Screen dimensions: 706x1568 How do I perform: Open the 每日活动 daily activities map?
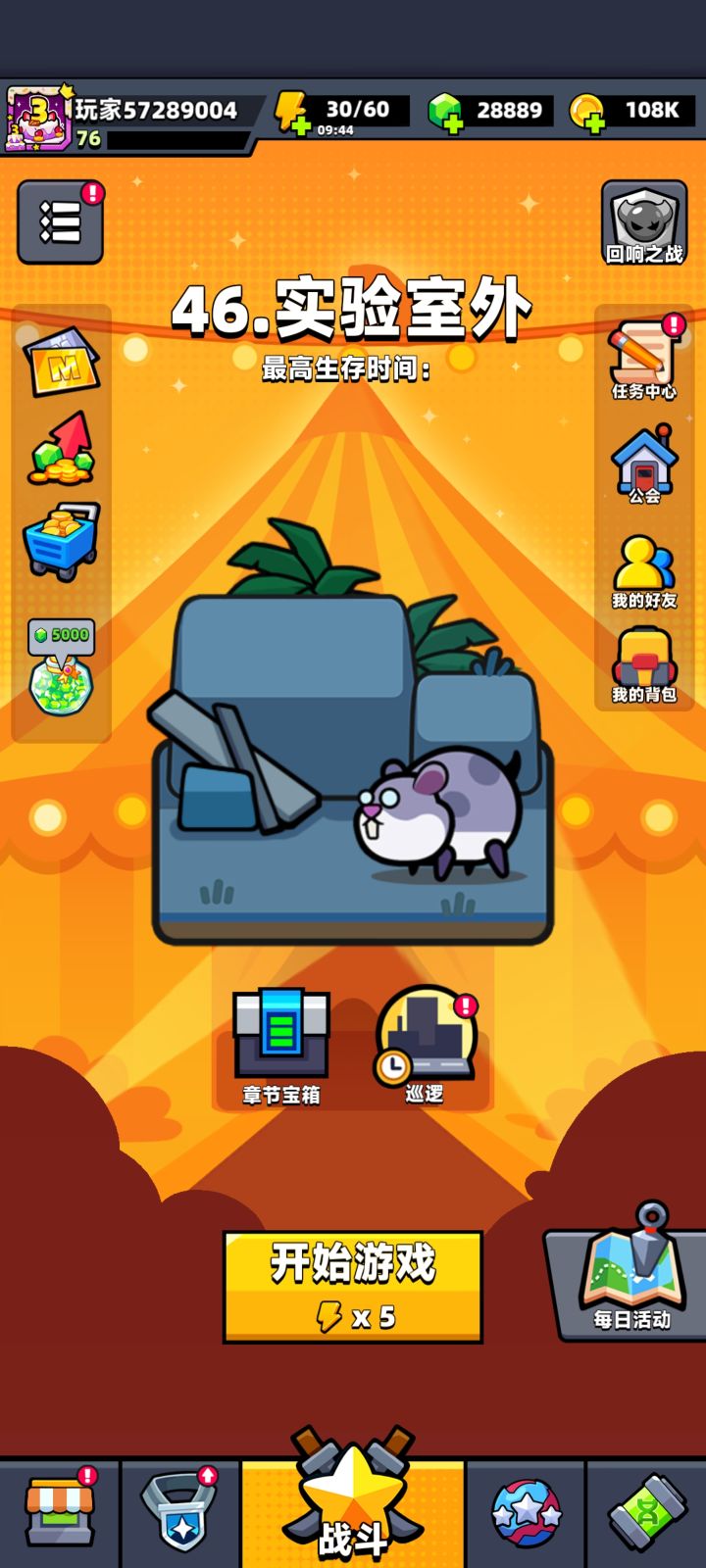(626, 1284)
